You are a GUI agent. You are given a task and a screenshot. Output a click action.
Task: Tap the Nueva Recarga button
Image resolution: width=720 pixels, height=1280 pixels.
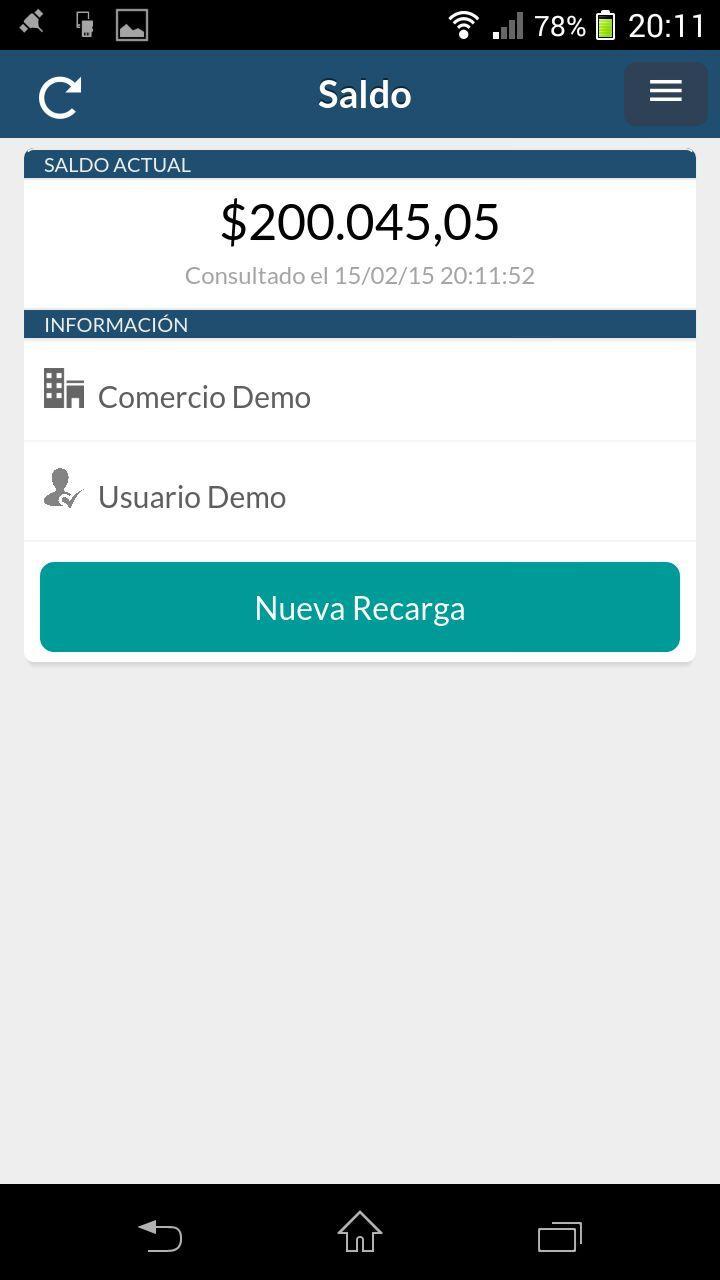click(359, 606)
